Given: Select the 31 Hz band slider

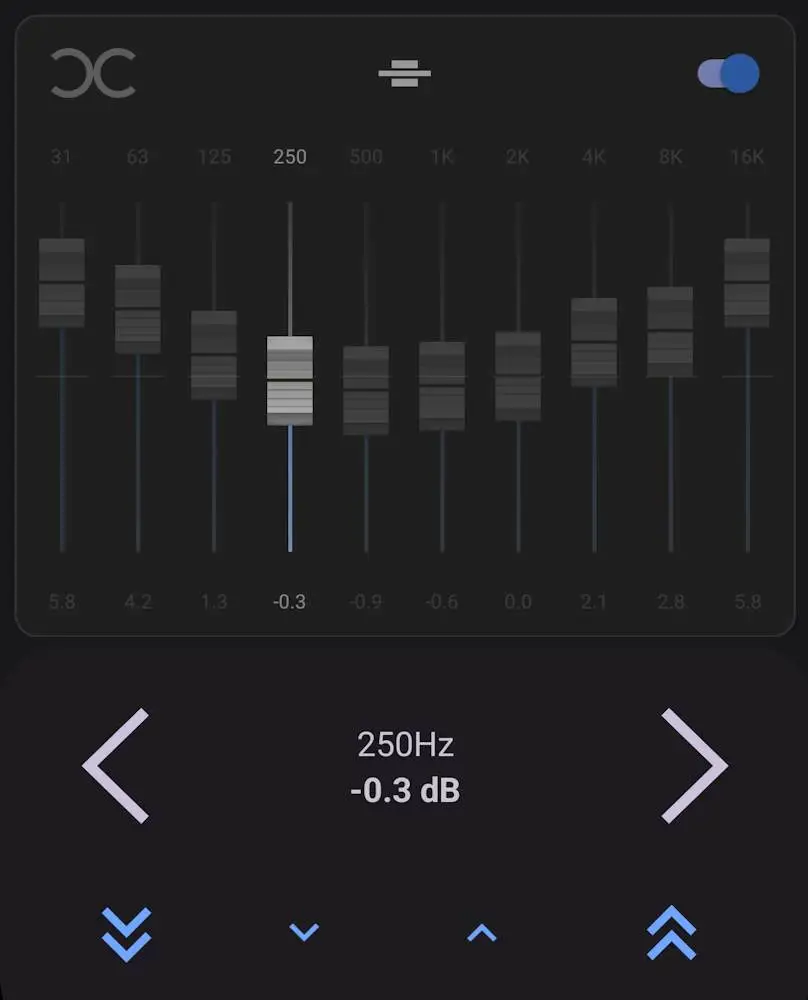Looking at the screenshot, I should pos(62,283).
